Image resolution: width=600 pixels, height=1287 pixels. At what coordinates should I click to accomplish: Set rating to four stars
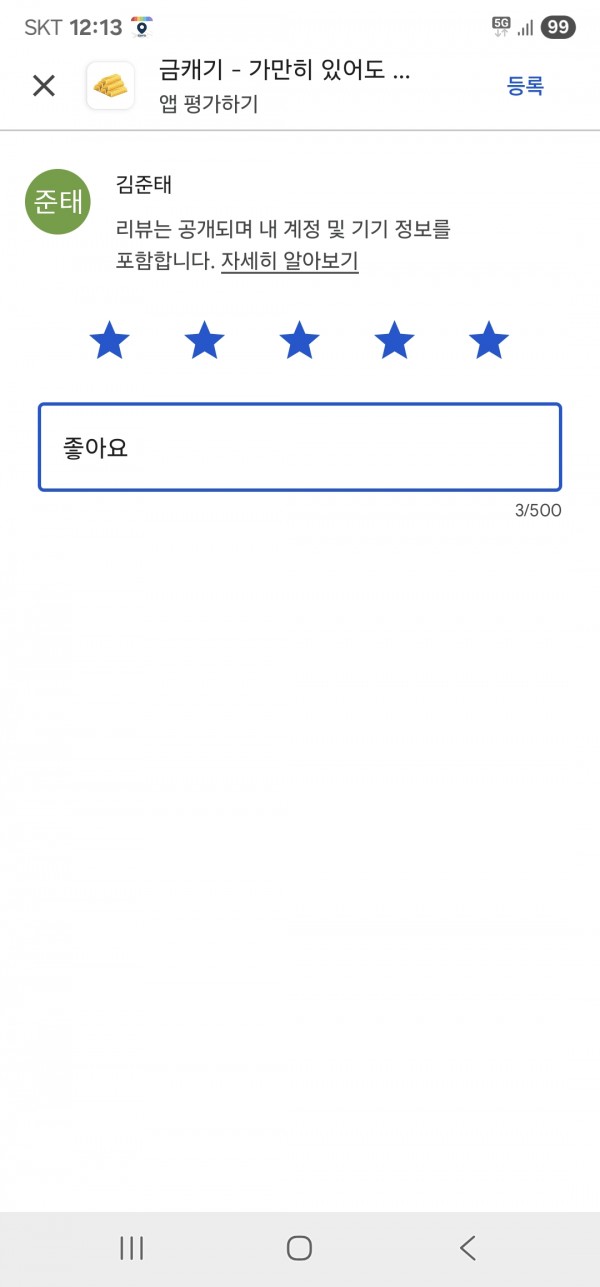[x=394, y=341]
